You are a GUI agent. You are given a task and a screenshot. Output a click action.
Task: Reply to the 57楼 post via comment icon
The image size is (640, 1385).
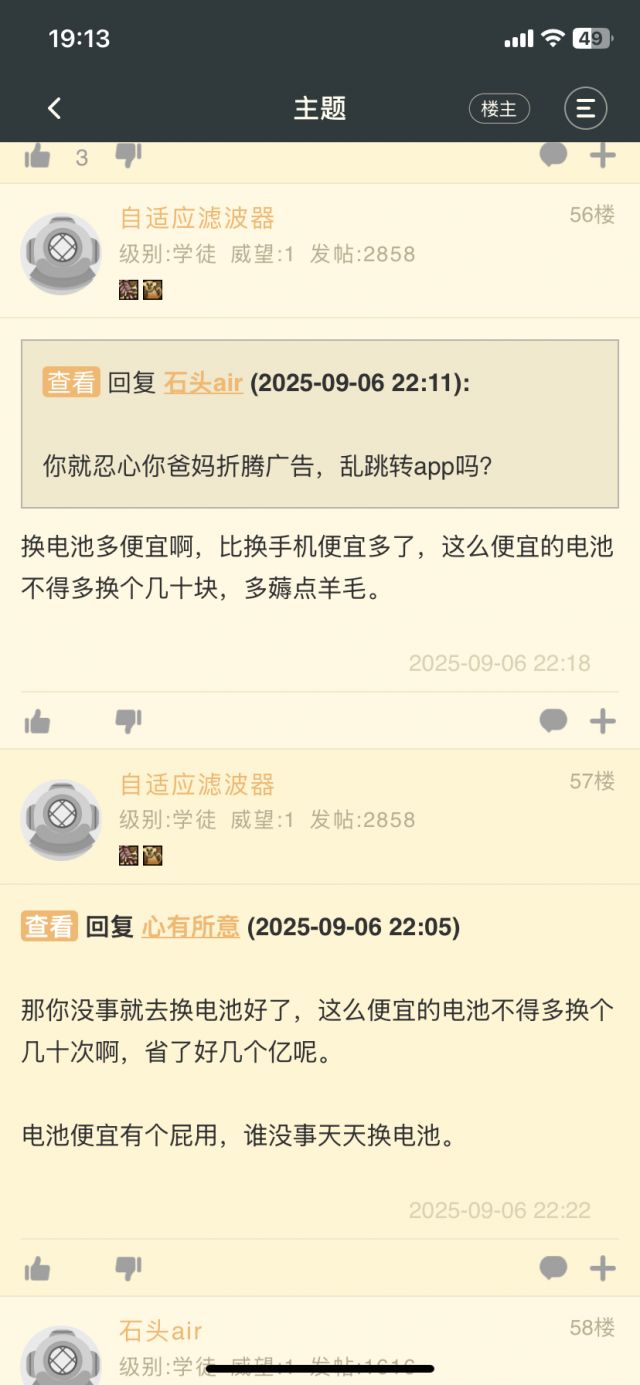pos(553,1269)
